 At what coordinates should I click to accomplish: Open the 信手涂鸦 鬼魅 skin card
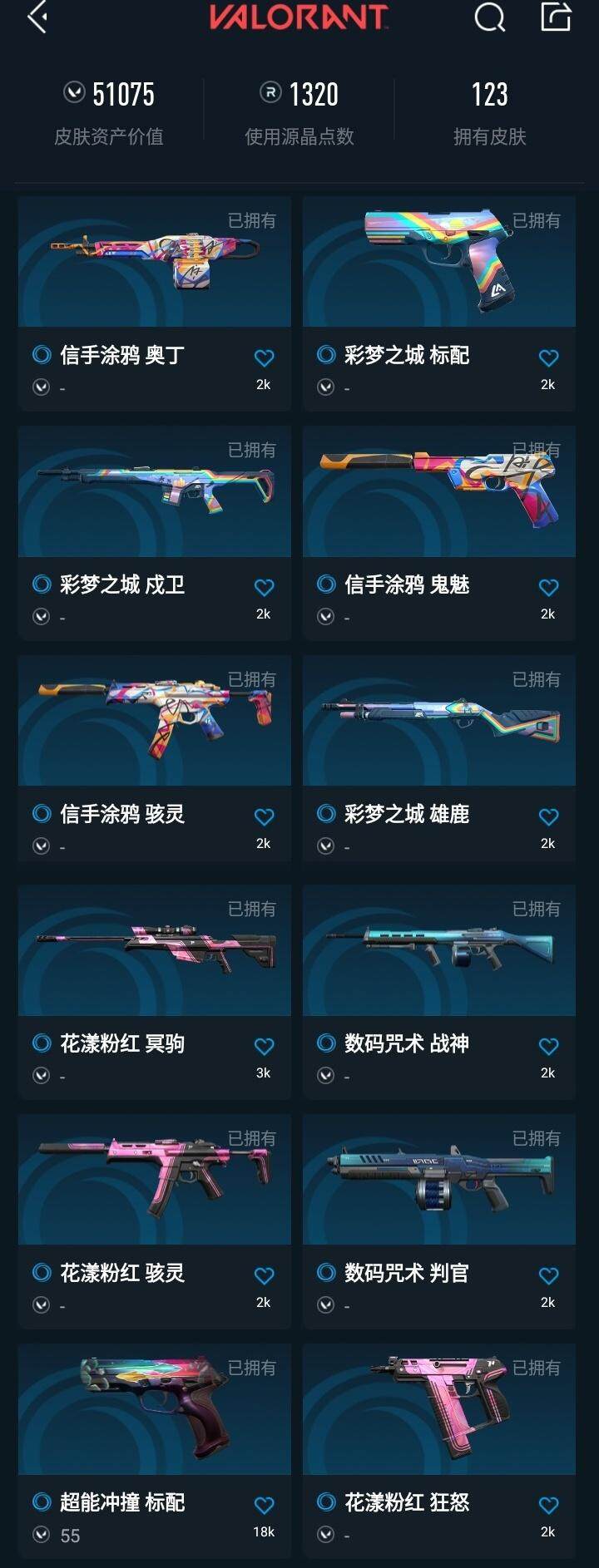point(439,493)
